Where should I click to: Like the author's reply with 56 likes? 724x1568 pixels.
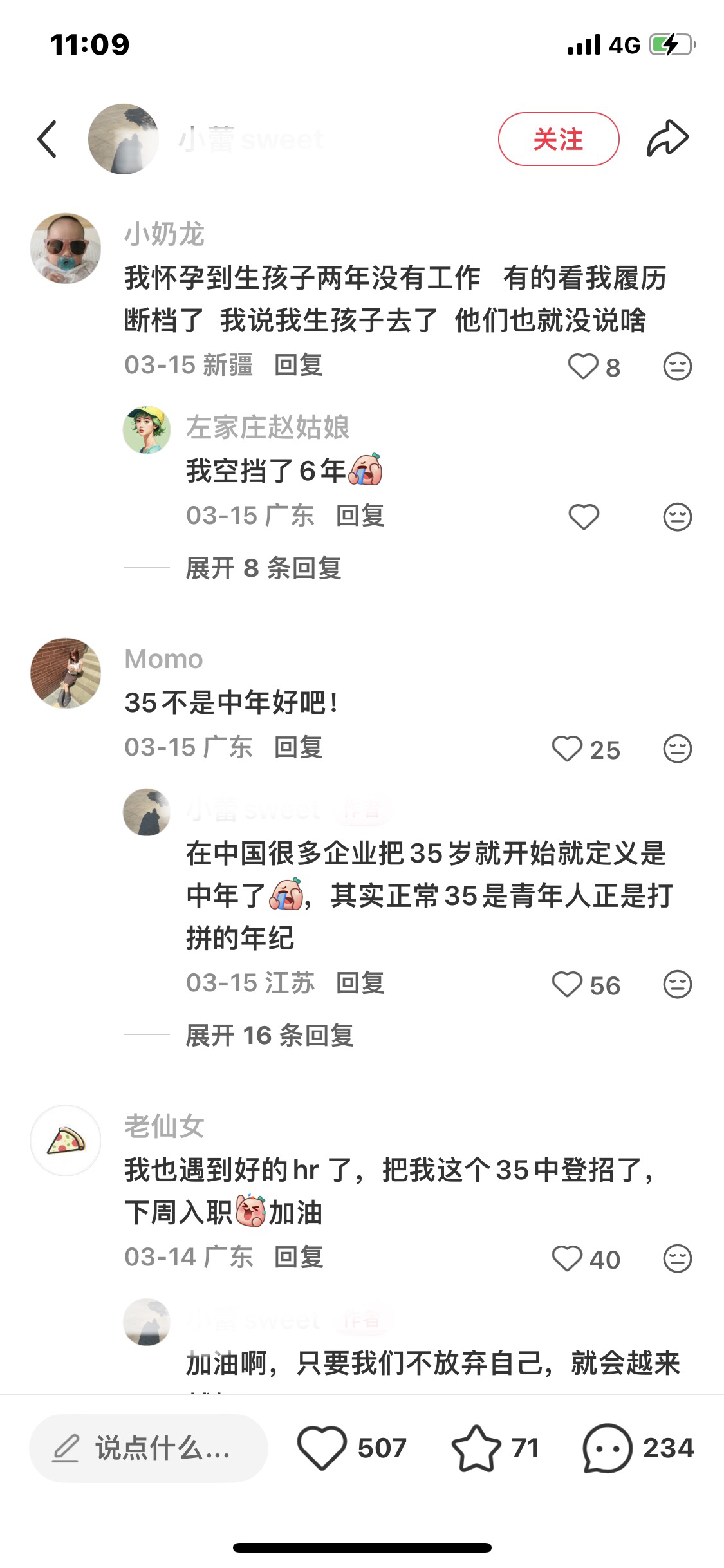[568, 985]
